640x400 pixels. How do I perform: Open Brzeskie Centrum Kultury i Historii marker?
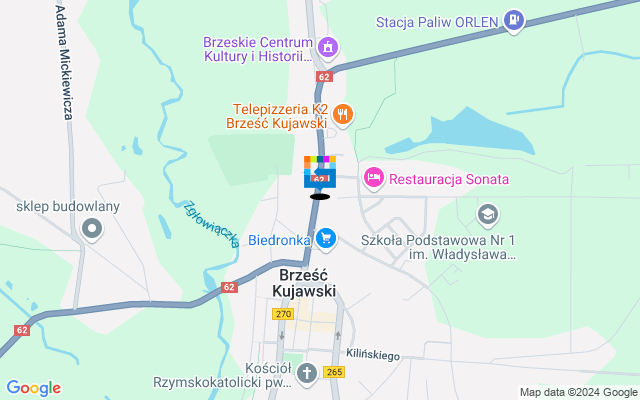326,47
